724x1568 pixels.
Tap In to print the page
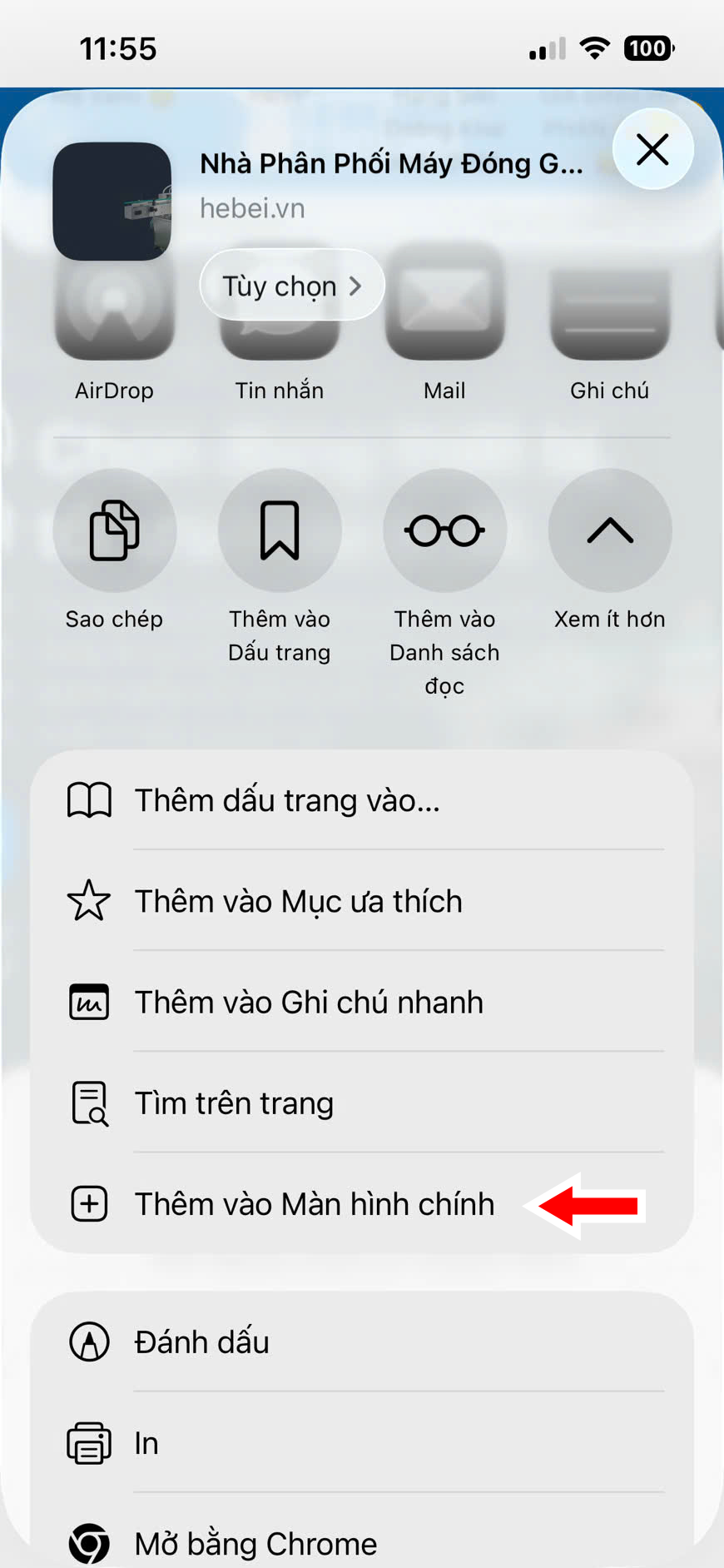(x=362, y=1442)
